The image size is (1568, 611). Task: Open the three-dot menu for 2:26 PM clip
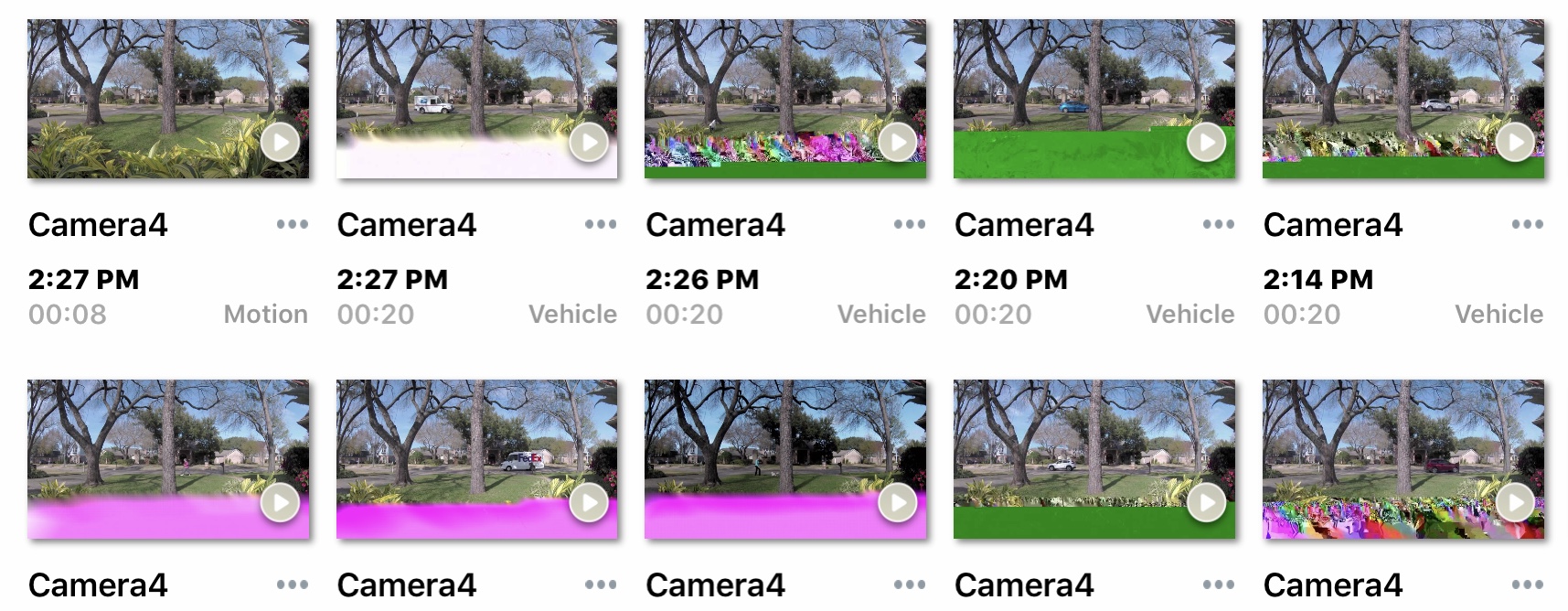click(910, 224)
